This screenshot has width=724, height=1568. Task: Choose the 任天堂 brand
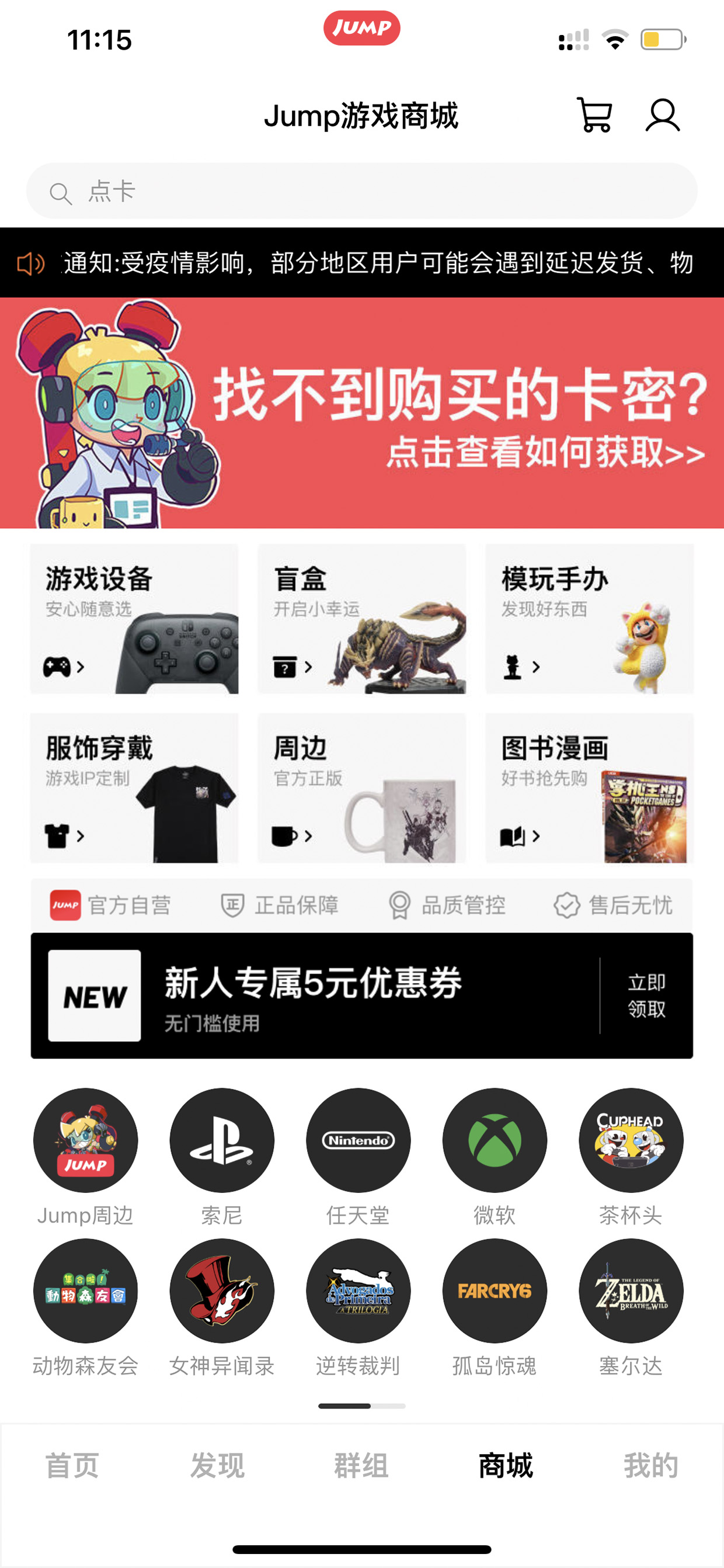[x=358, y=1140]
